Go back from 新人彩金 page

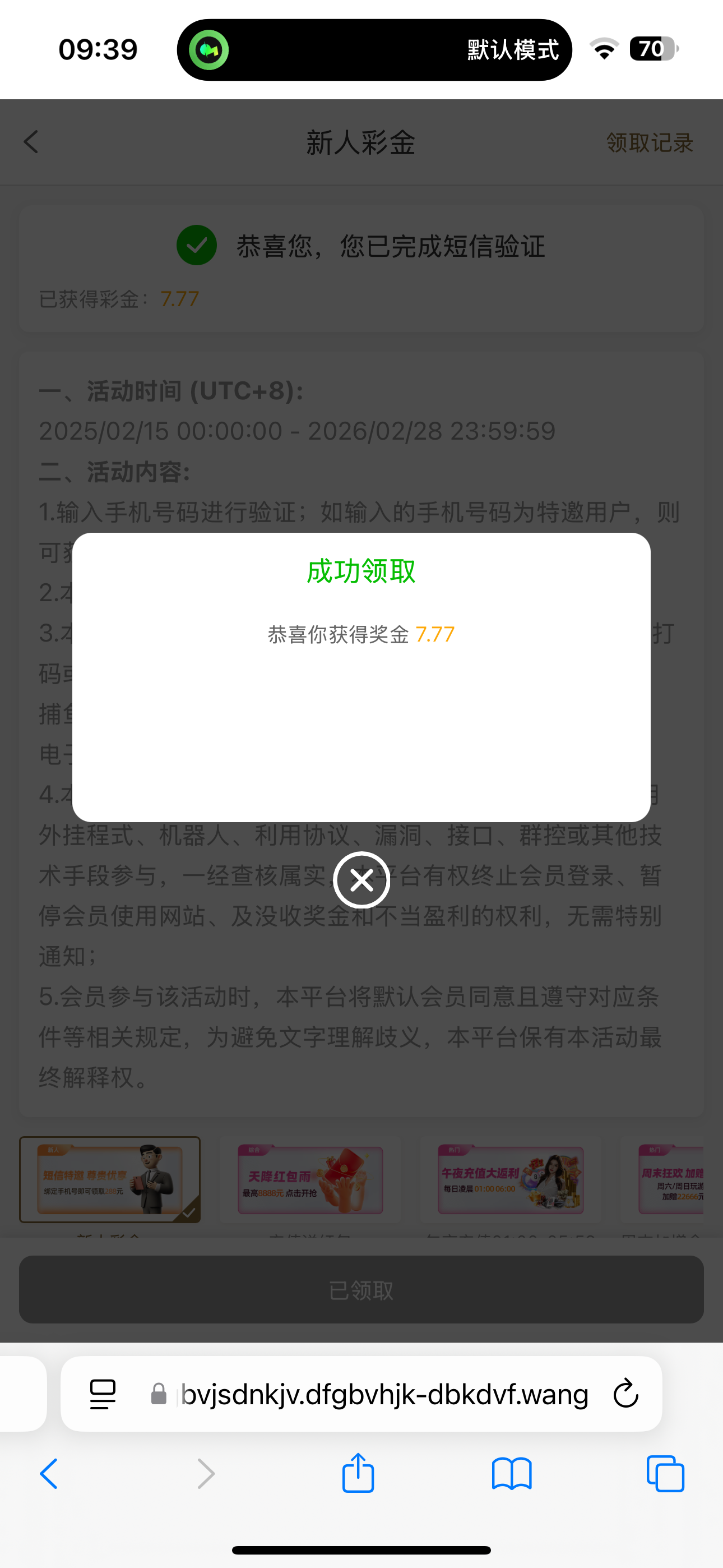point(31,142)
